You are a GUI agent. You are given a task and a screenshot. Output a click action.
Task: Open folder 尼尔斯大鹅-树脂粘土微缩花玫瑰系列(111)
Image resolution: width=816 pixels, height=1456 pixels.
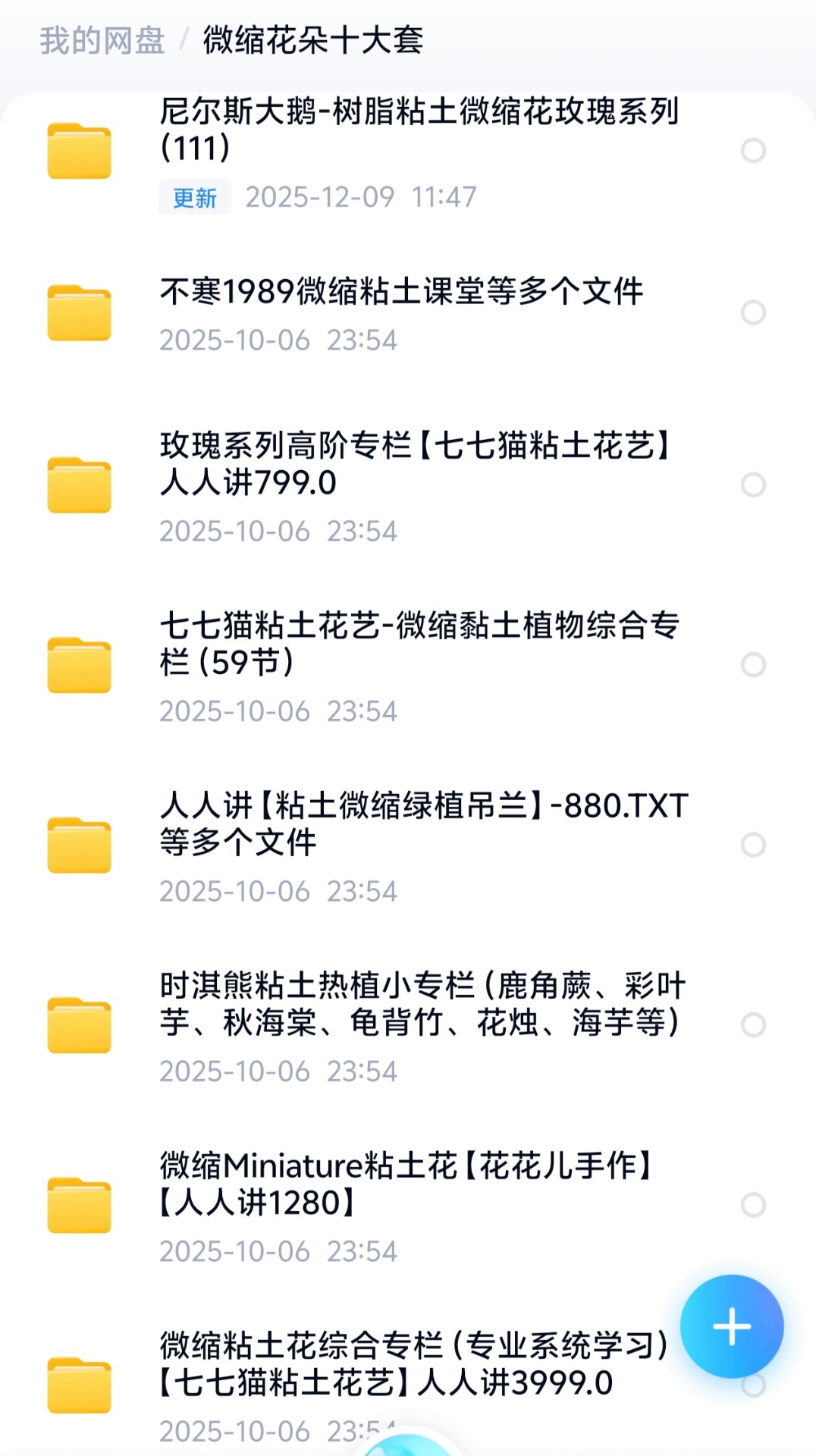(419, 130)
